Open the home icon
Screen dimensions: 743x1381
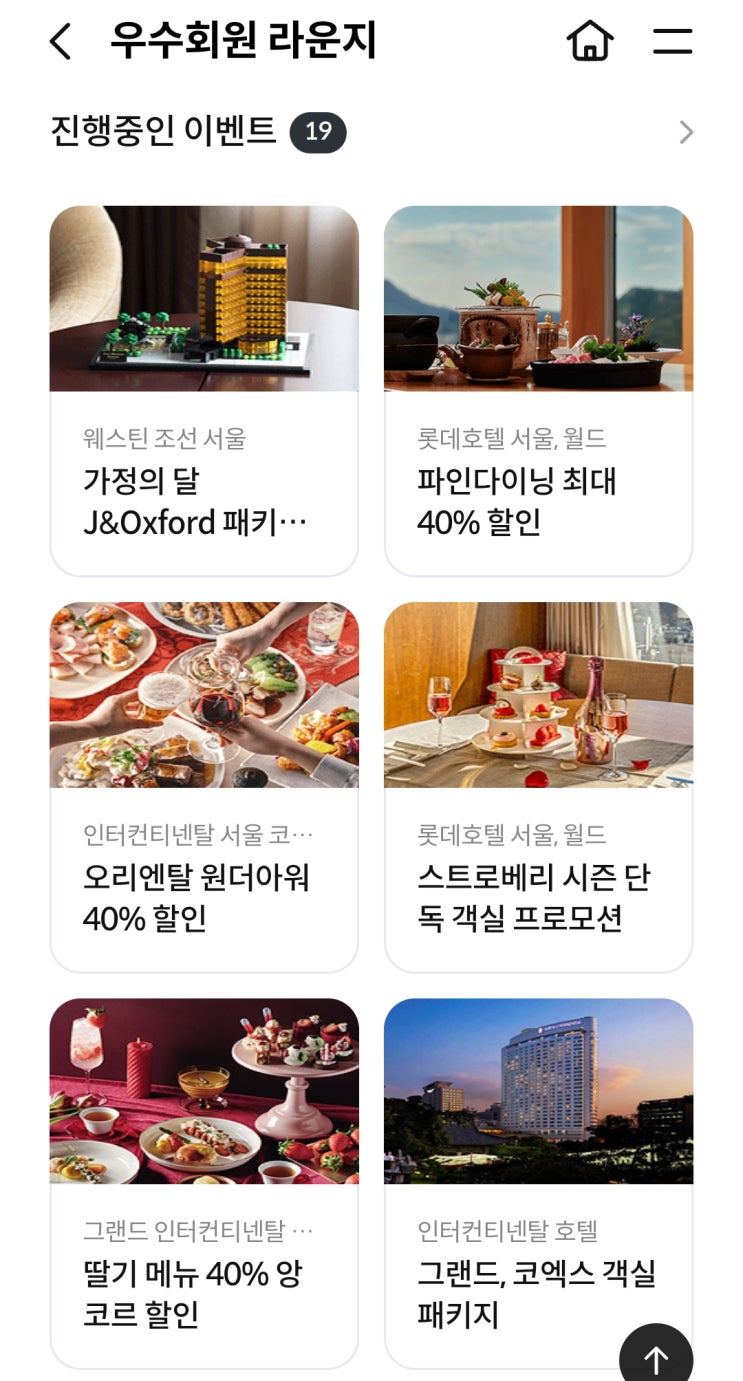pyautogui.click(x=589, y=42)
